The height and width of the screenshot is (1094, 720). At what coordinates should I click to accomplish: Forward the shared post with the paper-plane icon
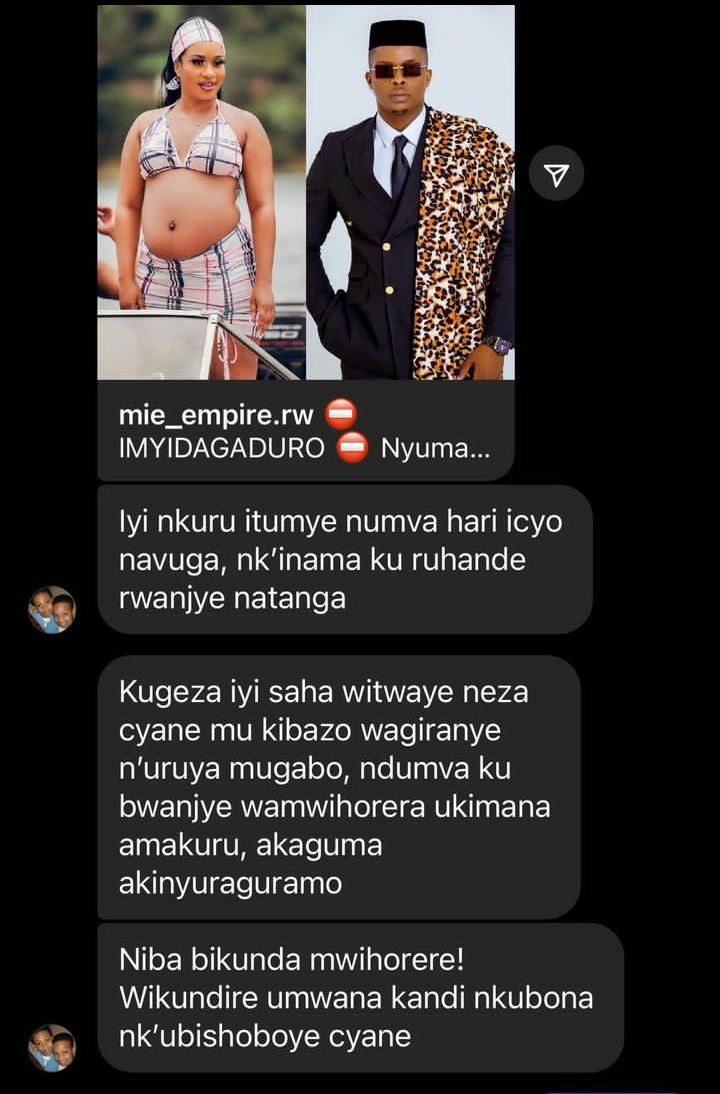(x=559, y=177)
